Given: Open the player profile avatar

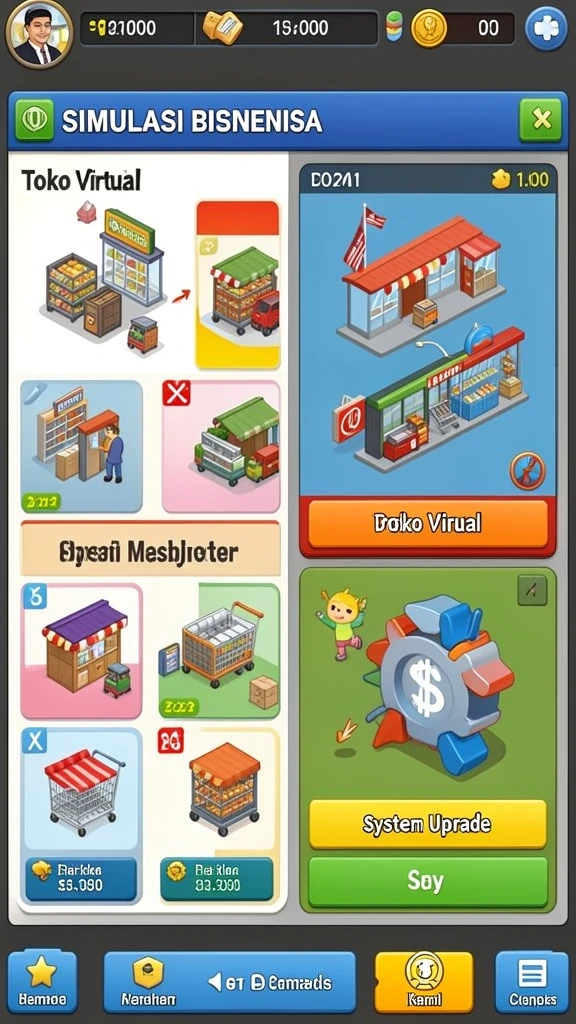Looking at the screenshot, I should [x=39, y=34].
